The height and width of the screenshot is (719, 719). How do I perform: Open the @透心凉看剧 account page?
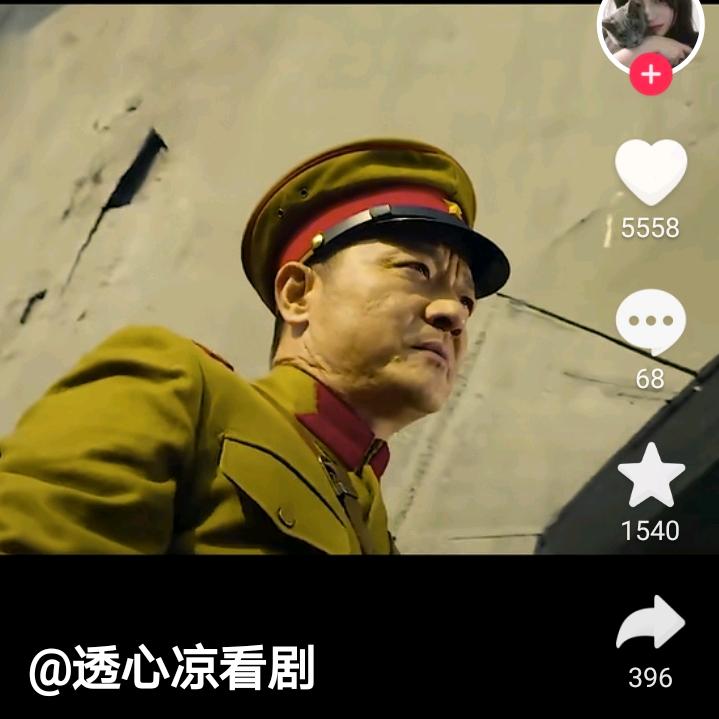tap(172, 669)
